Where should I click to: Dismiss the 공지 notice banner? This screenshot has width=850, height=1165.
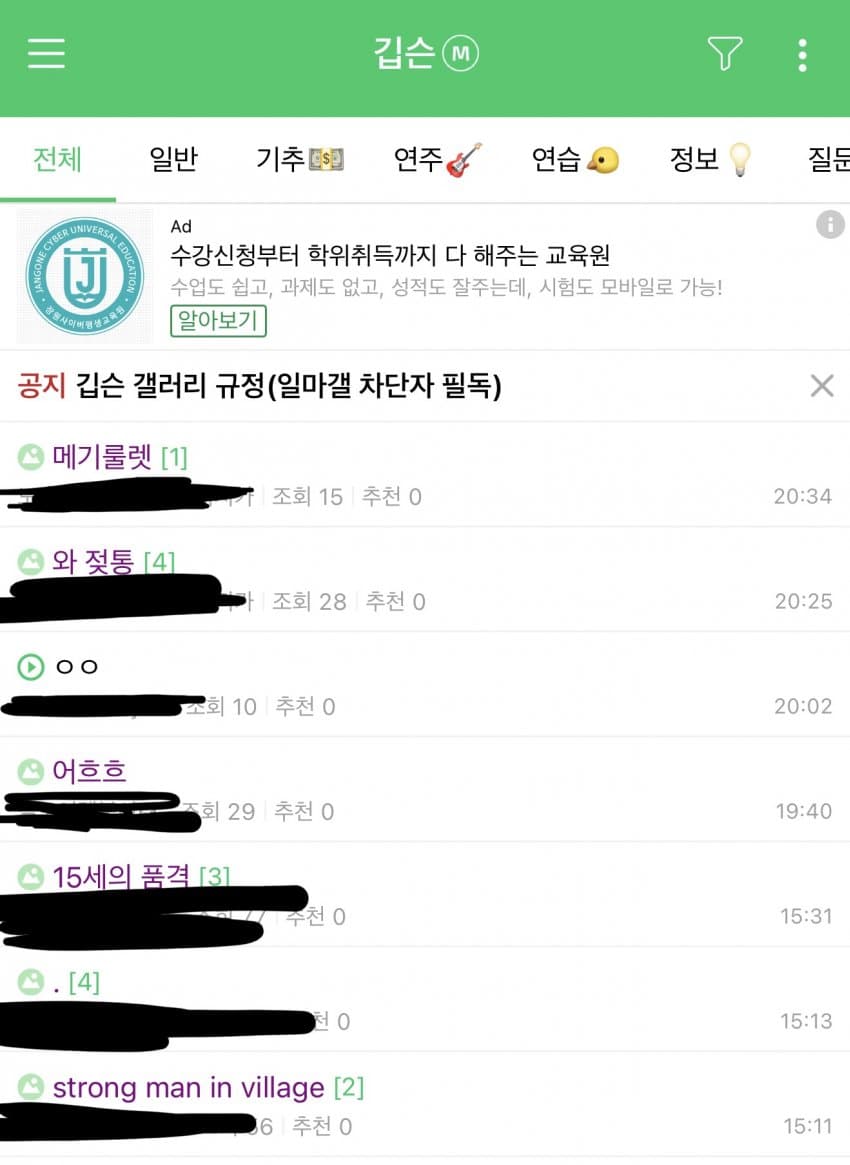pyautogui.click(x=821, y=386)
